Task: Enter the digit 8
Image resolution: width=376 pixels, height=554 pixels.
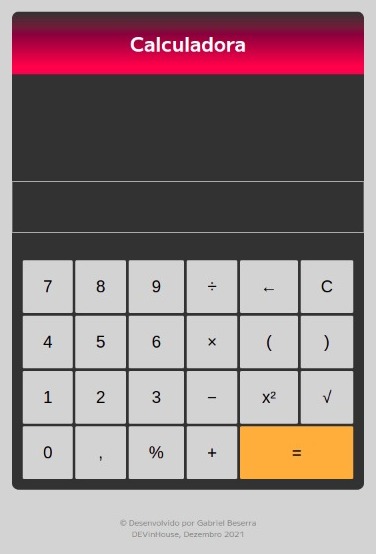Action: 100,287
